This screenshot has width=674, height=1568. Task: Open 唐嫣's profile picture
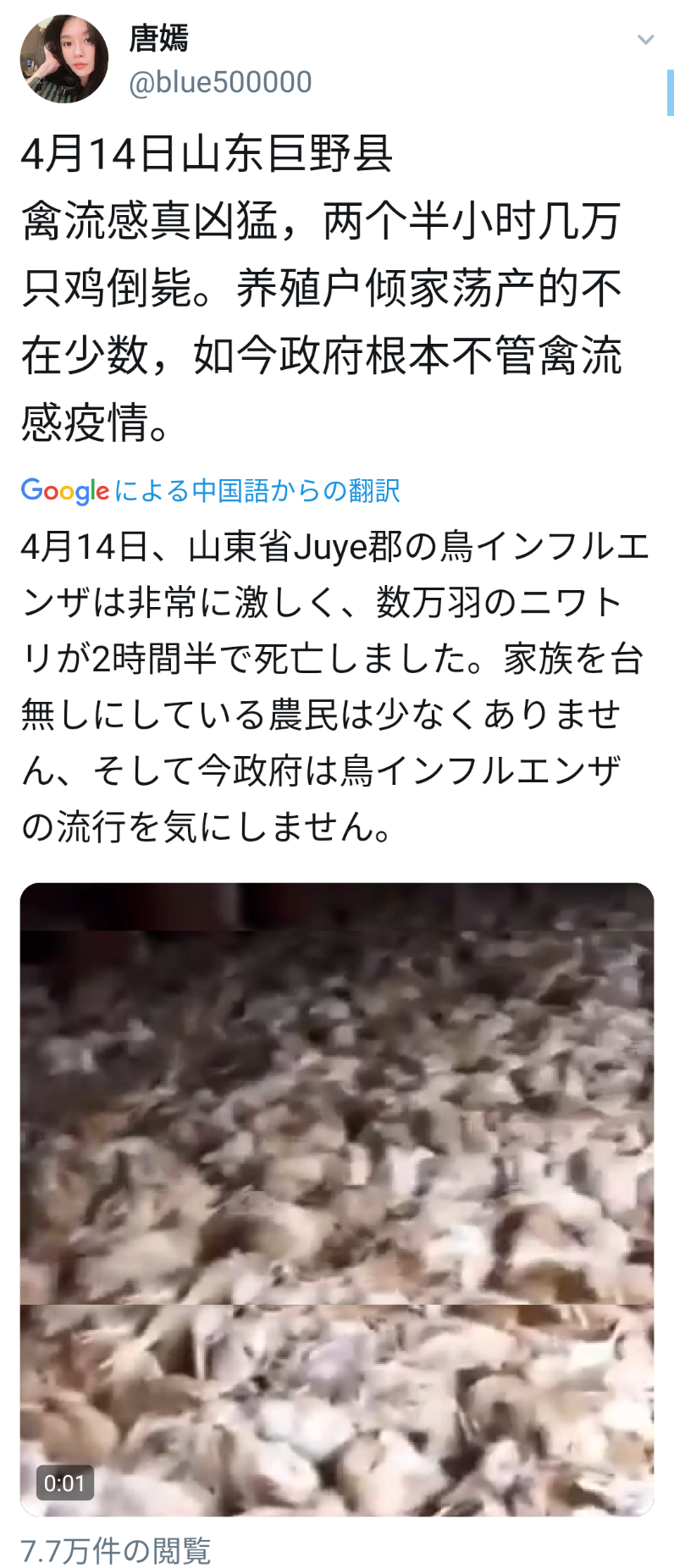[x=64, y=59]
